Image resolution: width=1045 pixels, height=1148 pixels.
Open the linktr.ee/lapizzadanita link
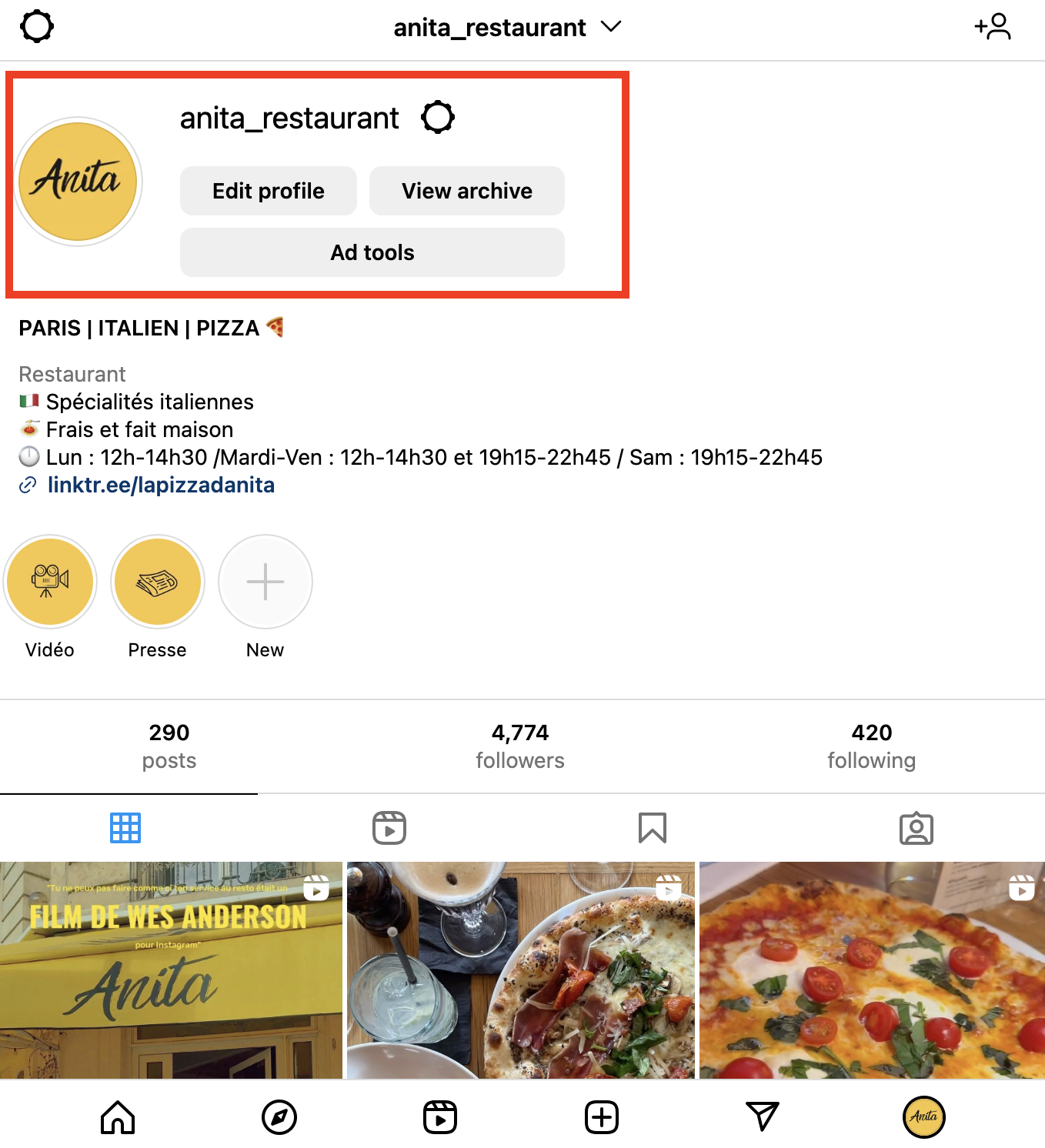160,485
